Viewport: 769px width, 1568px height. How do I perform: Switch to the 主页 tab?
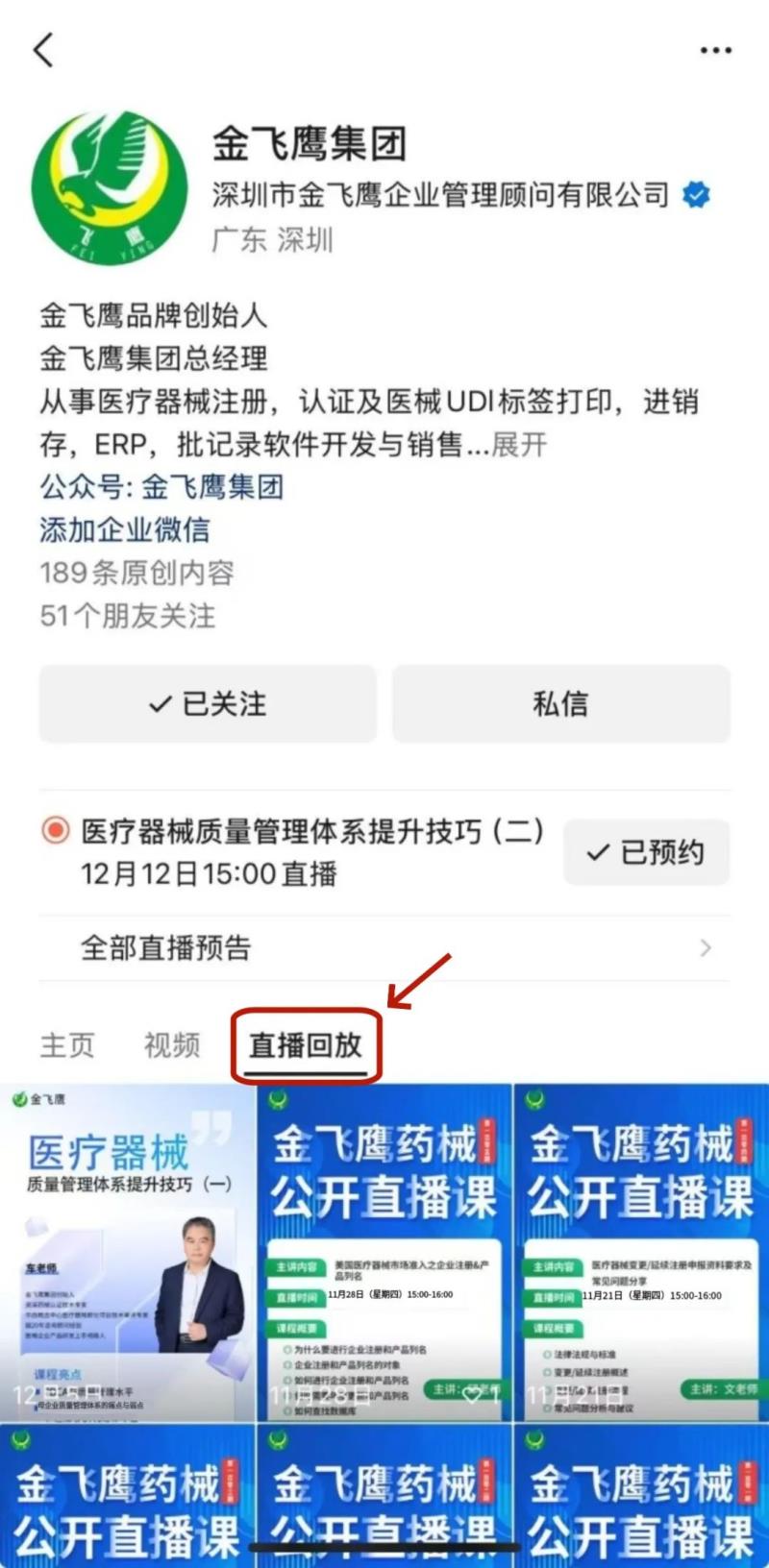tap(67, 1044)
